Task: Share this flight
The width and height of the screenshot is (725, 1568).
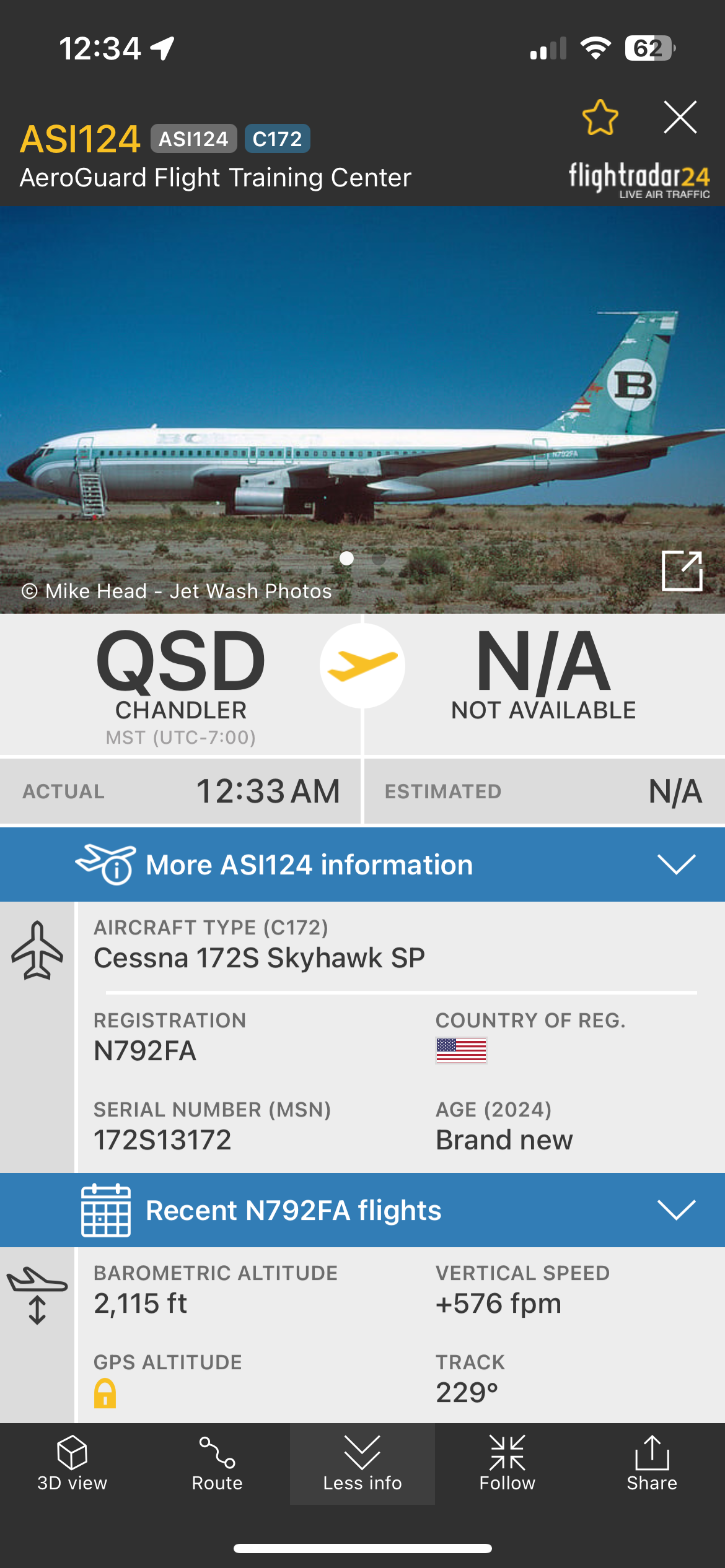Action: point(652,1464)
